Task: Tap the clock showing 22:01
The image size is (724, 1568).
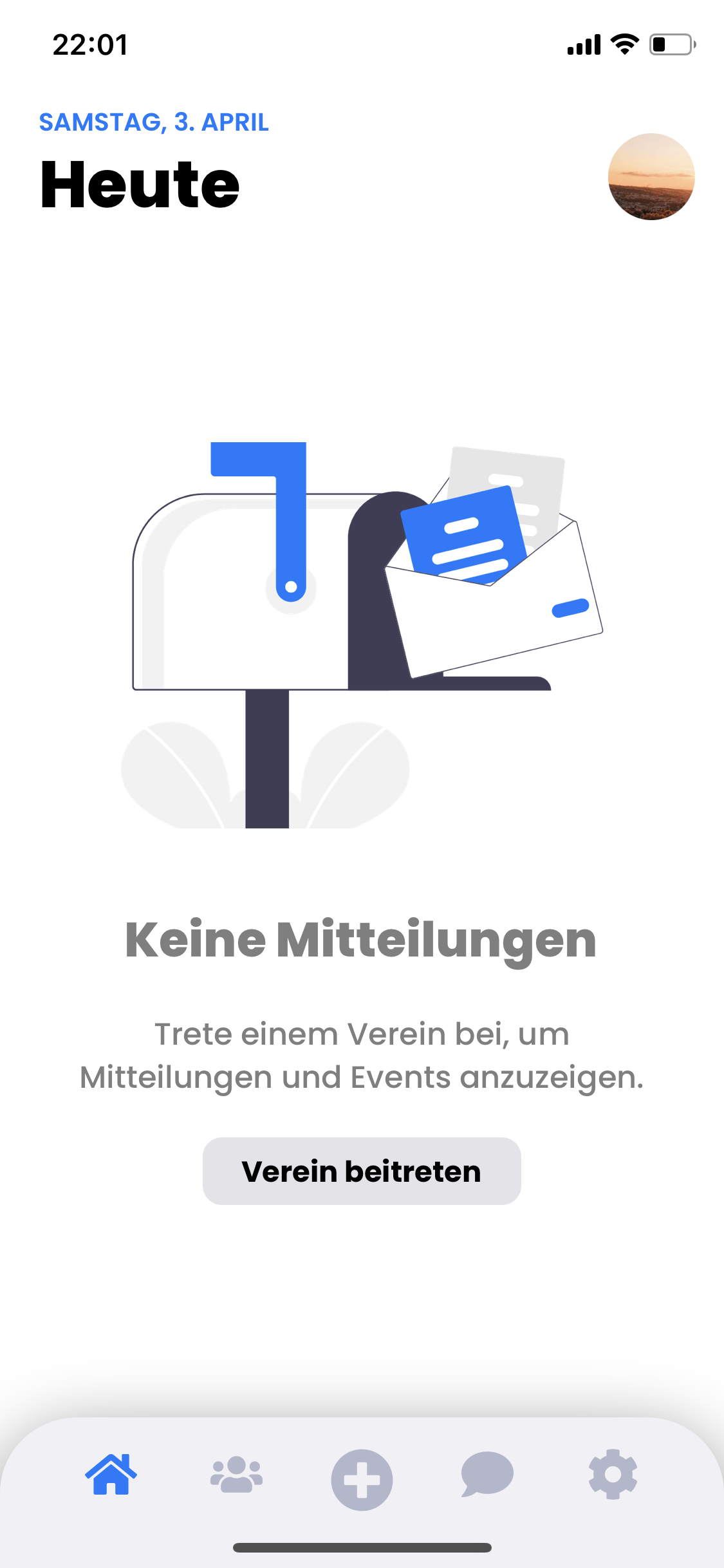Action: 90,44
